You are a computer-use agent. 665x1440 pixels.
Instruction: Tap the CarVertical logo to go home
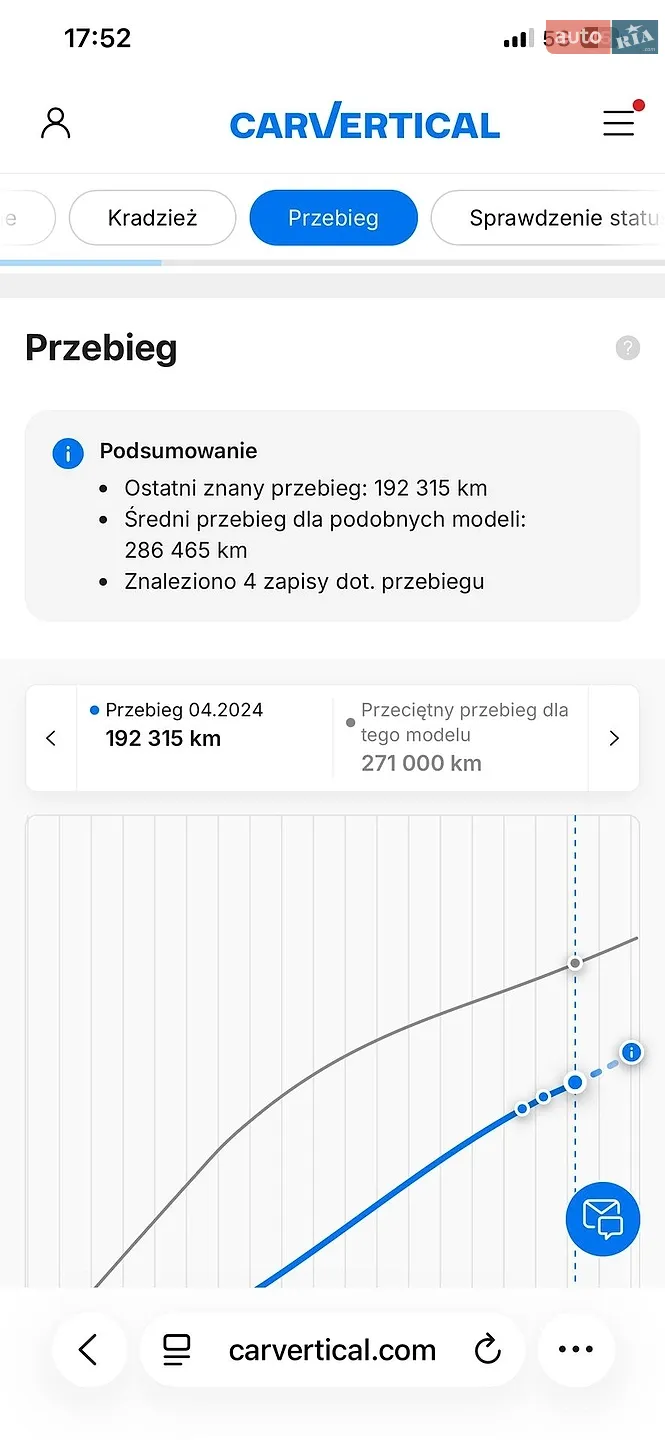pyautogui.click(x=365, y=122)
